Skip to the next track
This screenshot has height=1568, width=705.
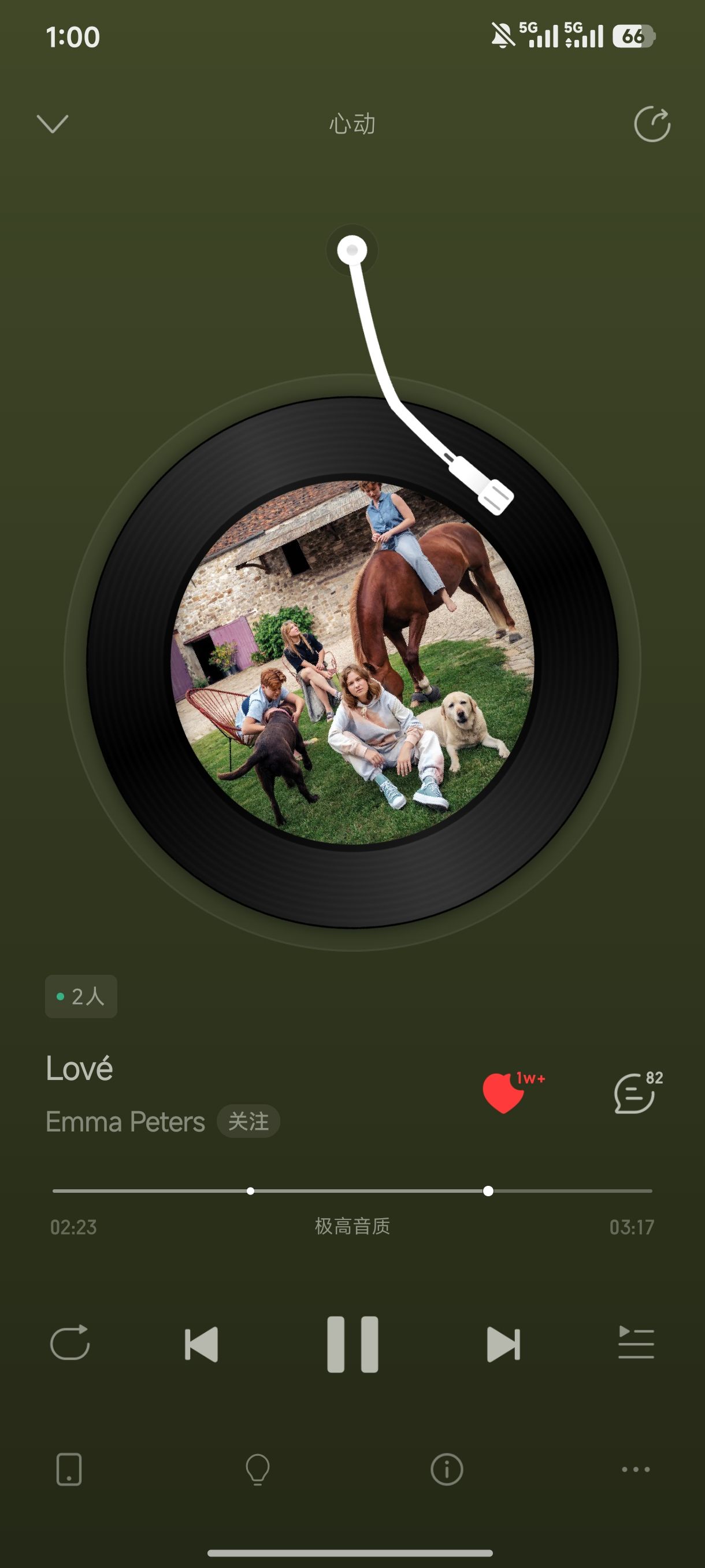pos(504,1344)
